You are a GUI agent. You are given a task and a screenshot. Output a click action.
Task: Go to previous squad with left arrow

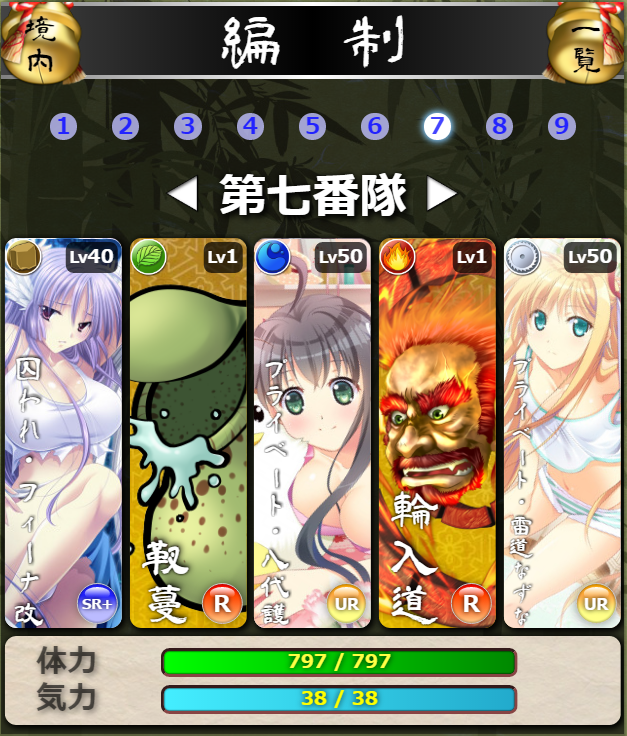183,194
